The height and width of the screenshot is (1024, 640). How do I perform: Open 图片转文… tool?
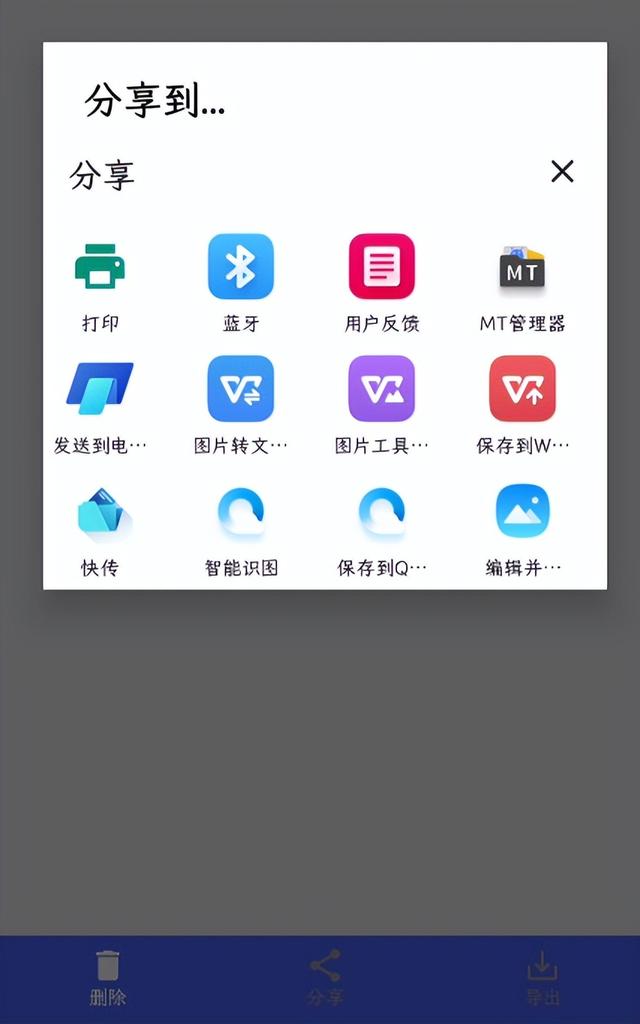(x=240, y=406)
